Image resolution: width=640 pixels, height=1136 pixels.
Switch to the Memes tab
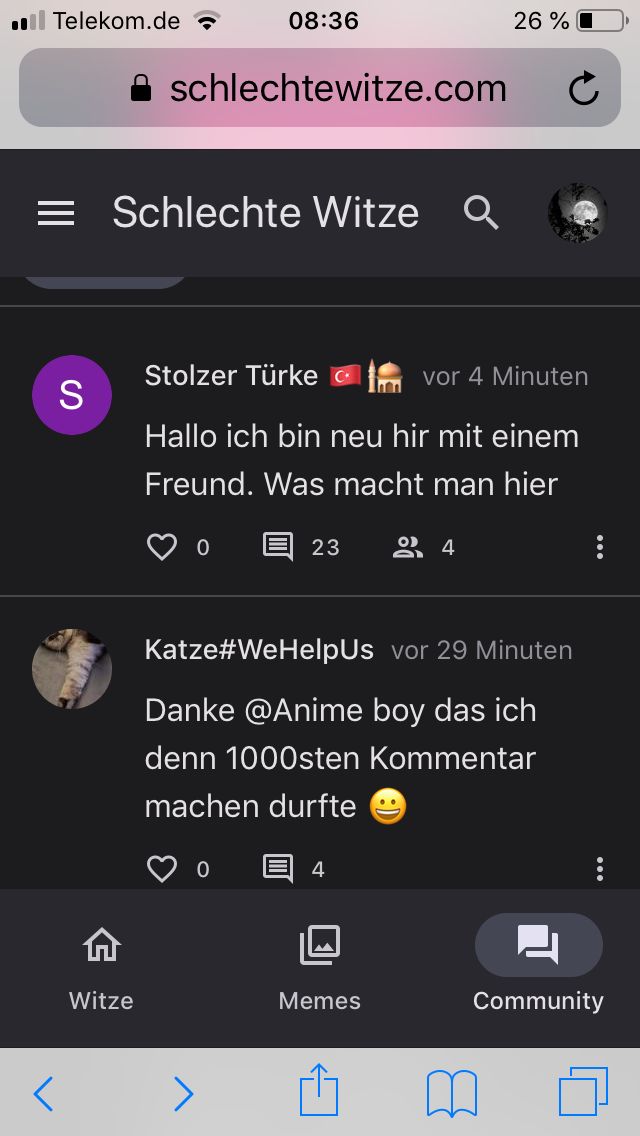pos(320,968)
